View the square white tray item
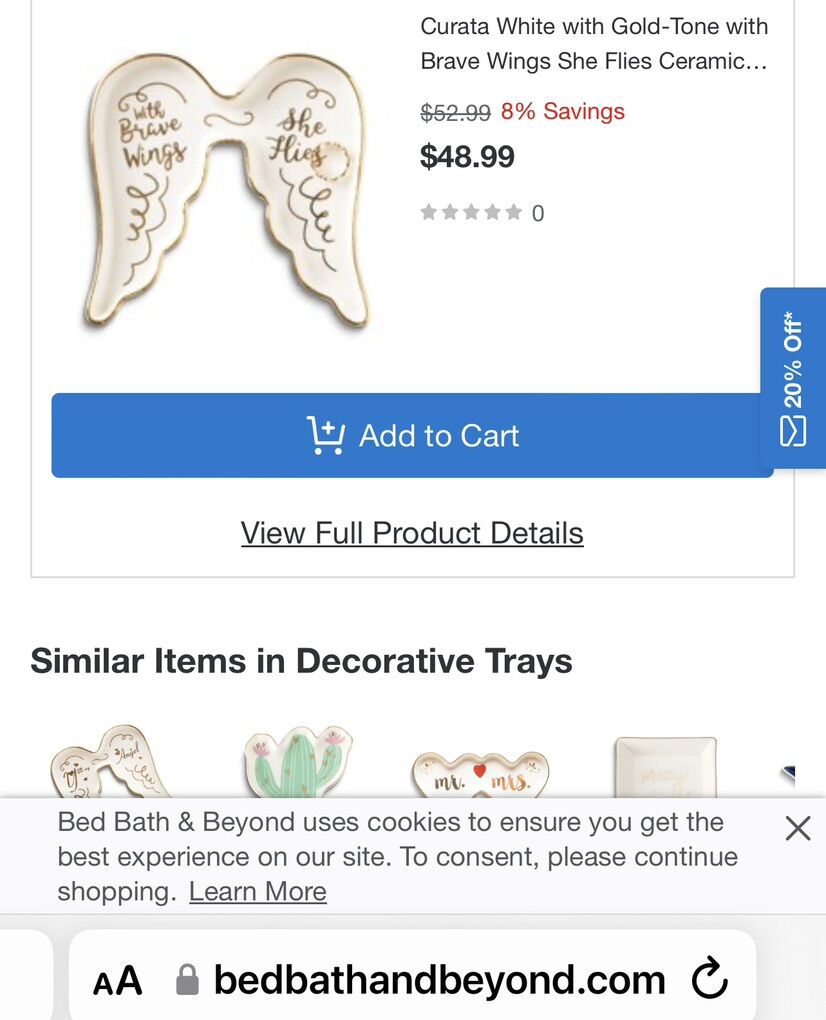The height and width of the screenshot is (1020, 826). (665, 768)
